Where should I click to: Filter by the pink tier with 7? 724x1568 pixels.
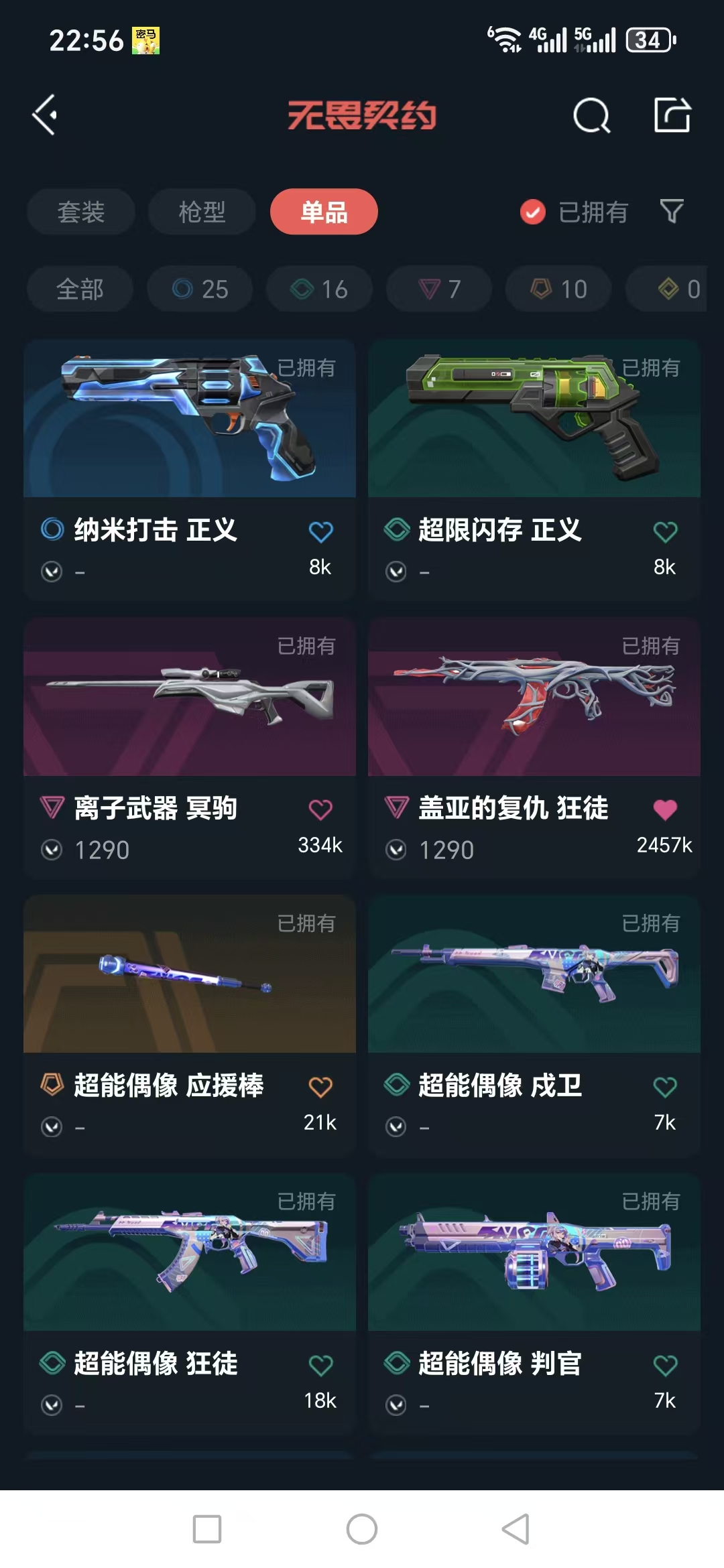point(439,289)
